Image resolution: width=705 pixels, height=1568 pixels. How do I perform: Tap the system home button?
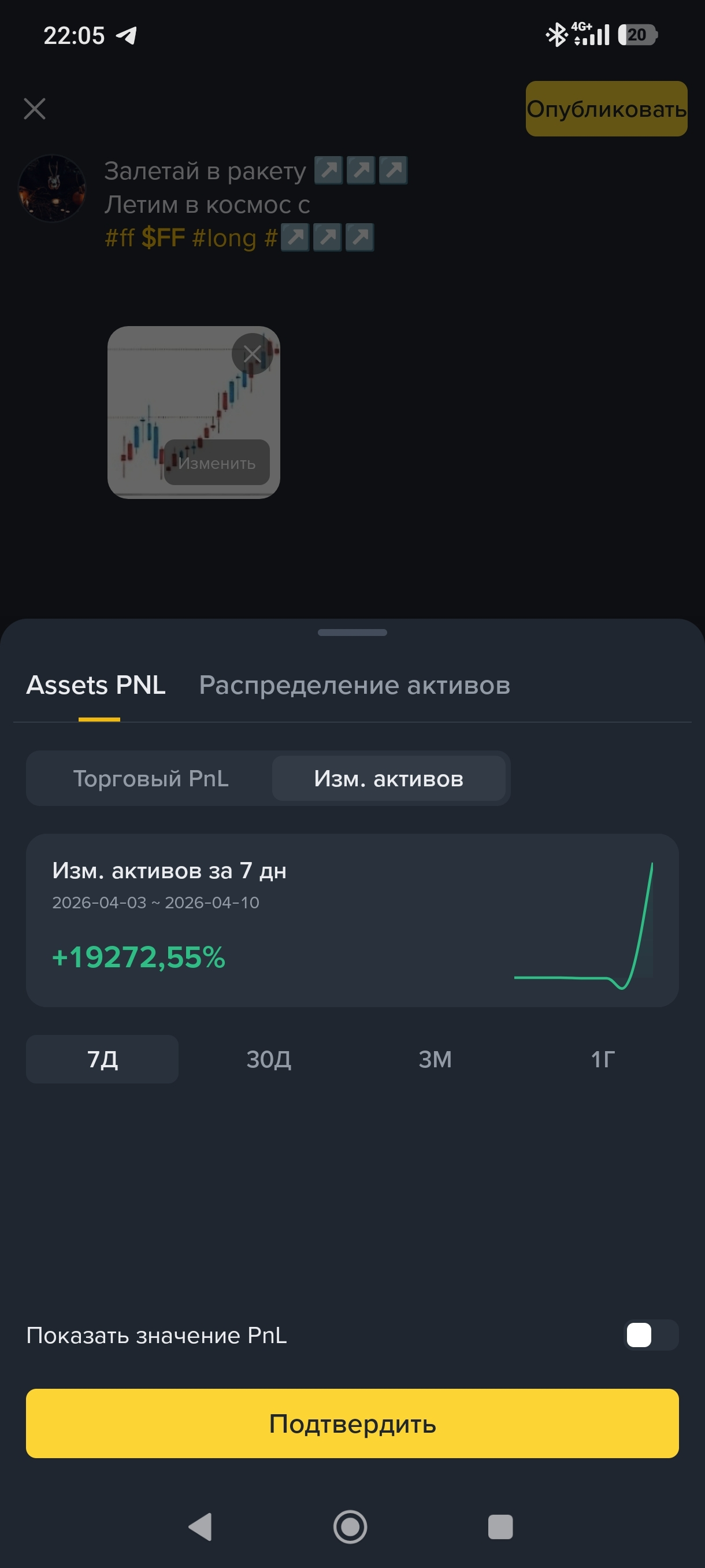click(350, 1526)
